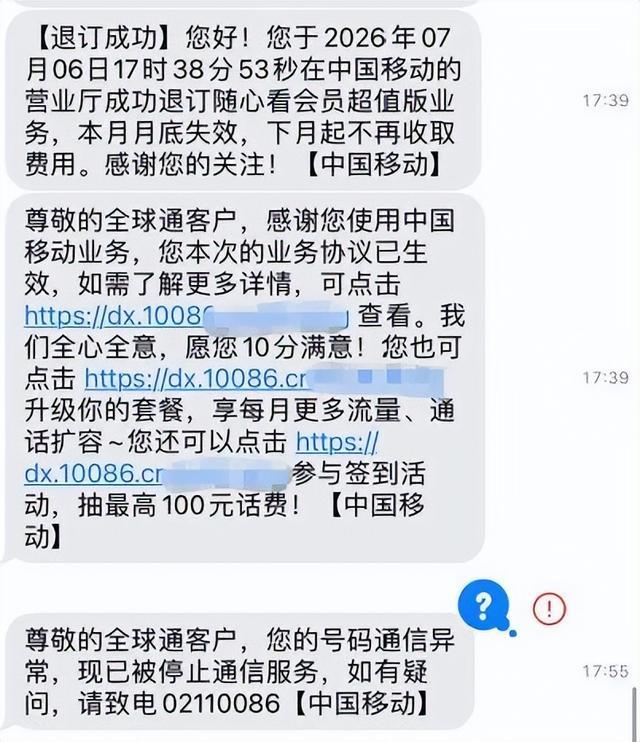
Task: Tap the red exclamation failed-delivery icon
Action: [549, 607]
